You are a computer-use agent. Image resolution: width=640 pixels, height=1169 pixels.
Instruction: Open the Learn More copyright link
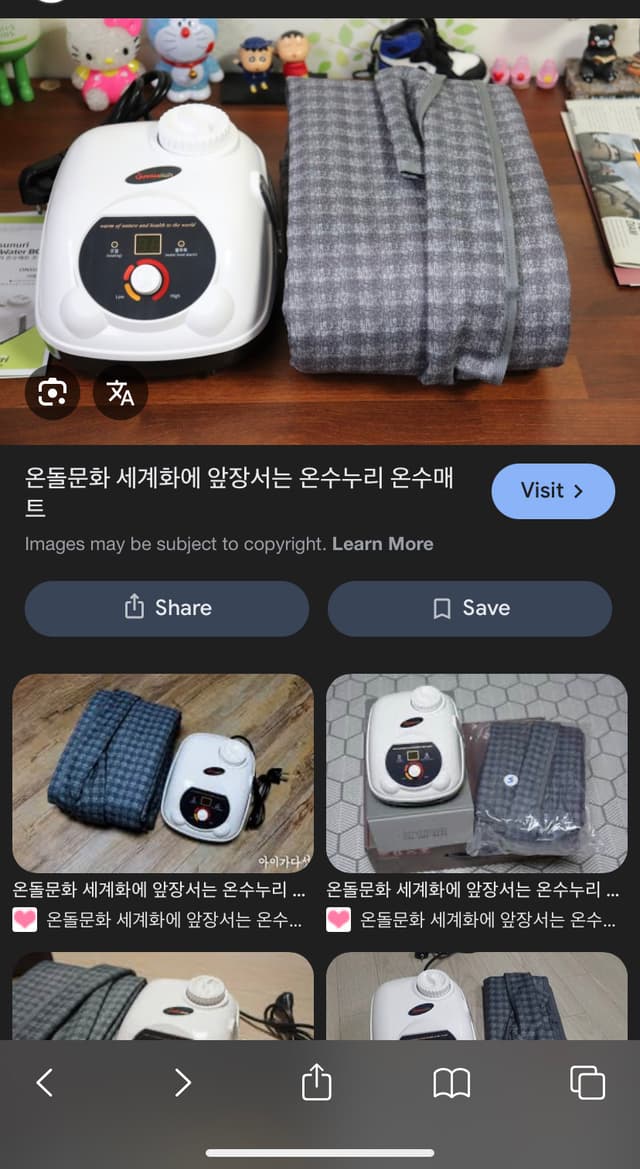pos(382,544)
